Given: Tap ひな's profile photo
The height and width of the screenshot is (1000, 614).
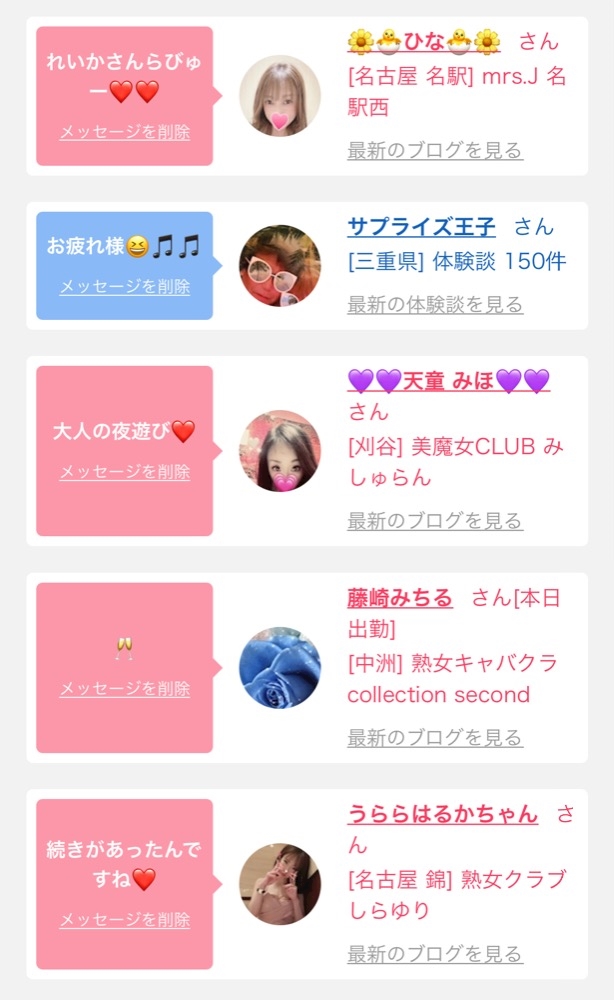Looking at the screenshot, I should [280, 96].
